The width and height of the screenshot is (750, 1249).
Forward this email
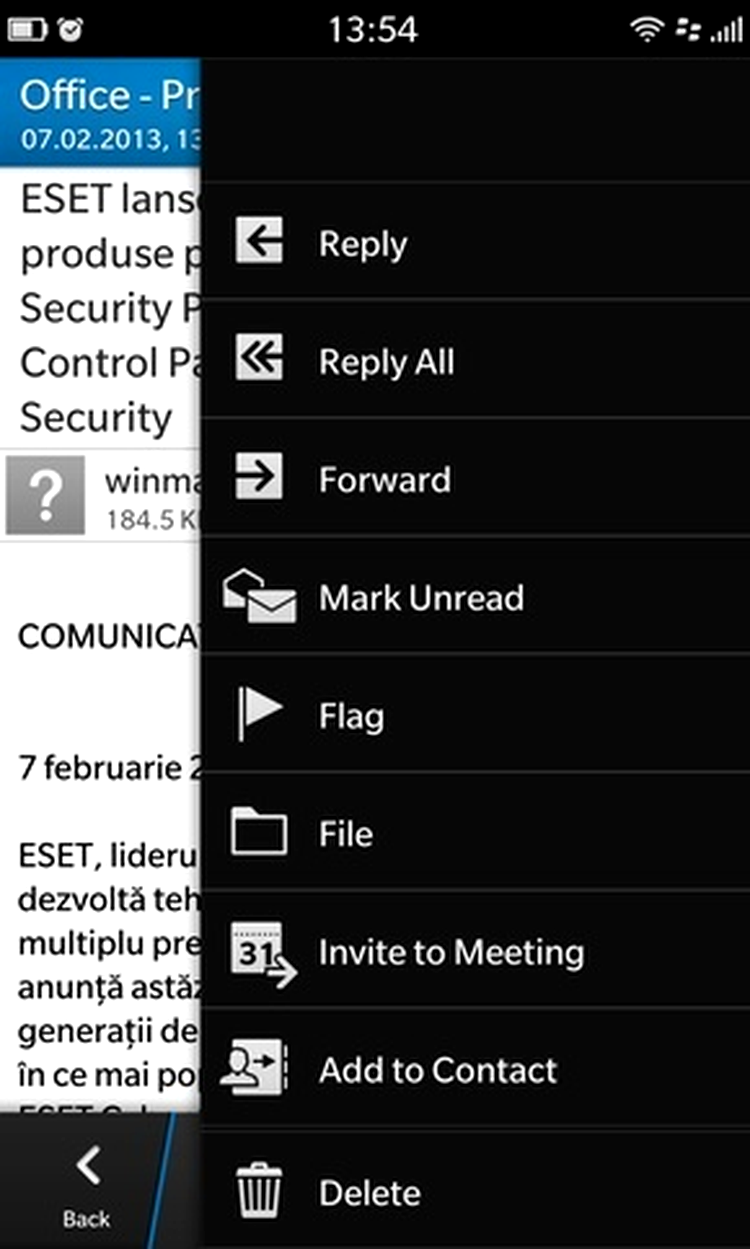pos(475,478)
